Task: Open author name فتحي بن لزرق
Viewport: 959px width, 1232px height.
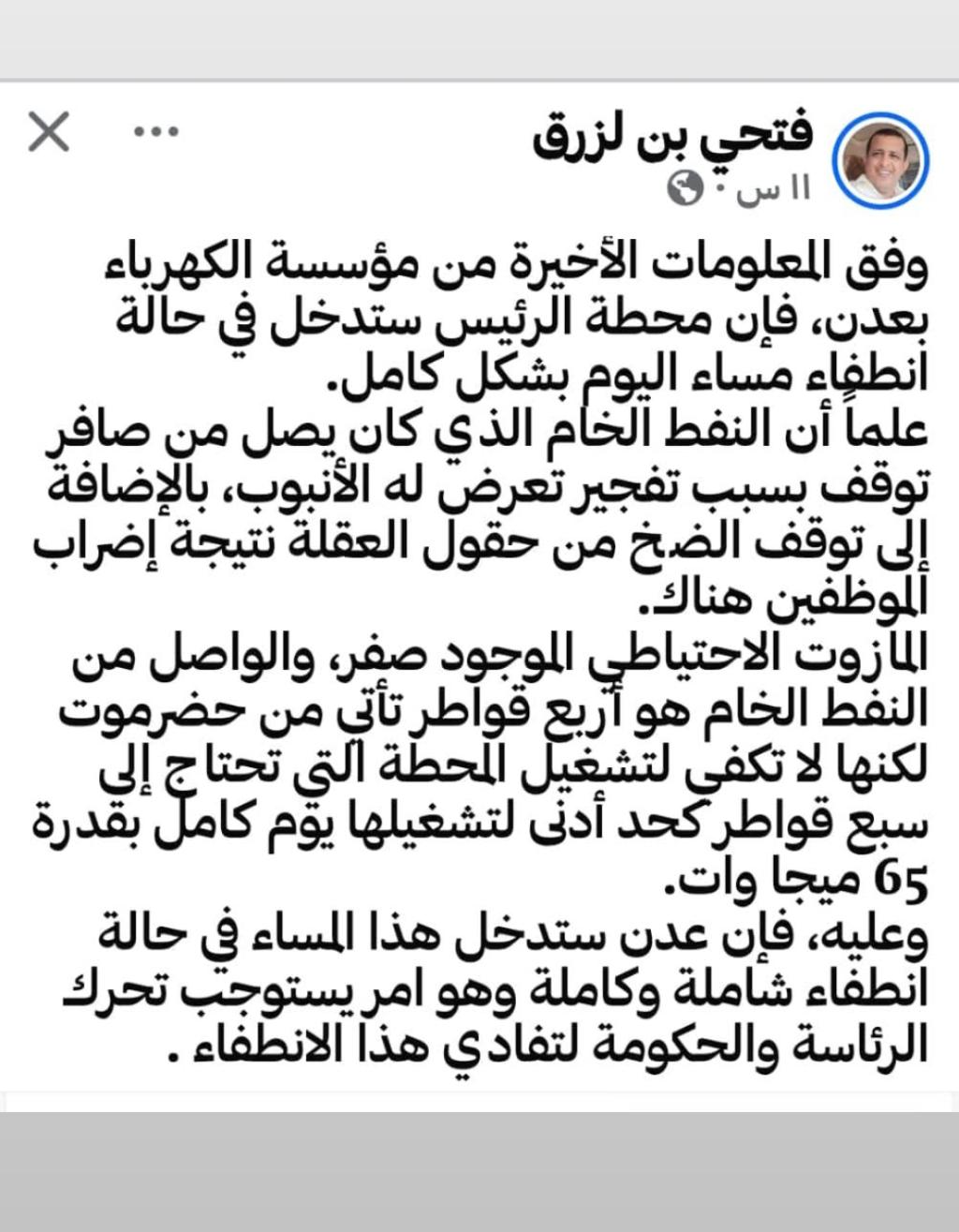Action: (674, 136)
